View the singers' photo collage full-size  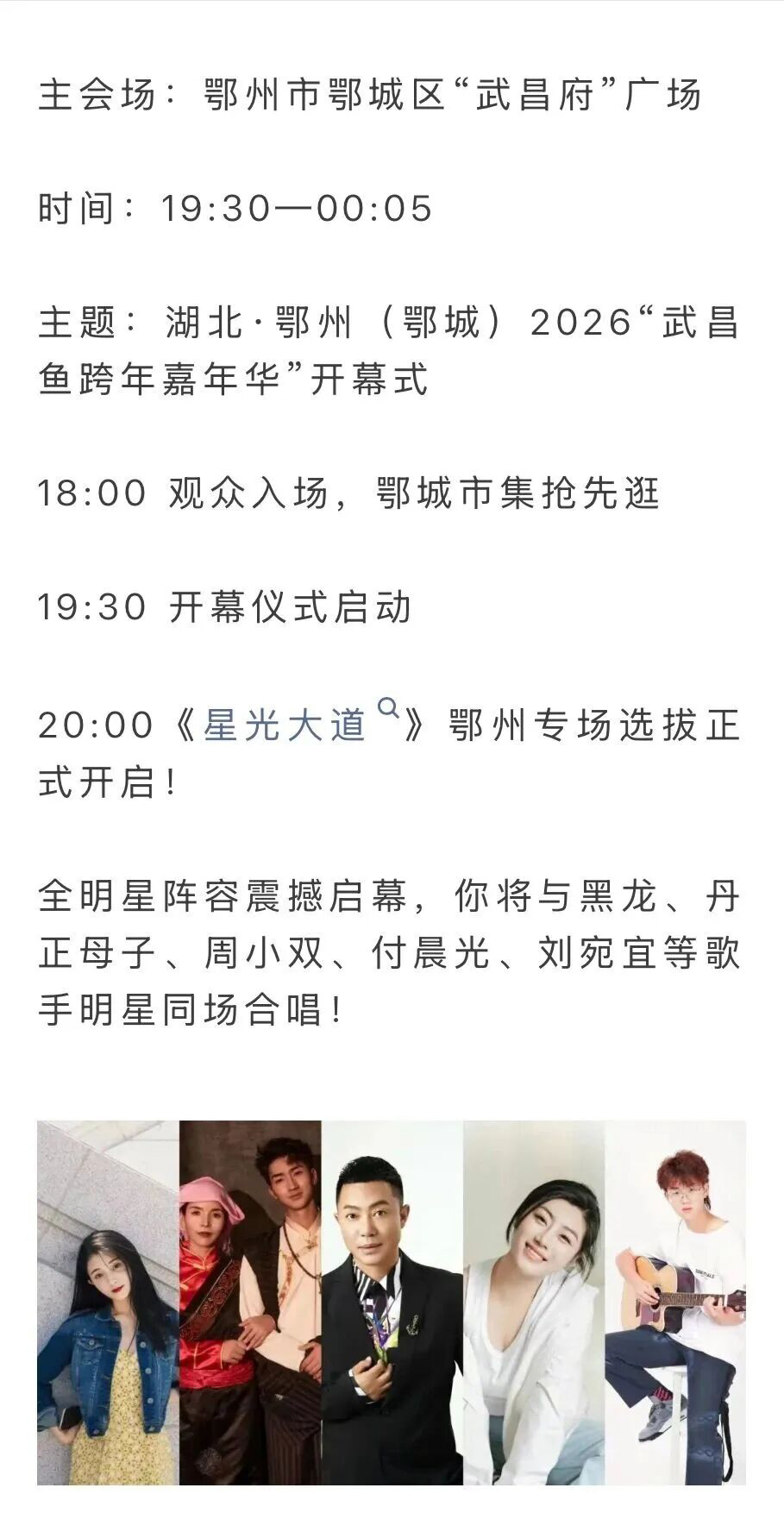click(391, 1303)
